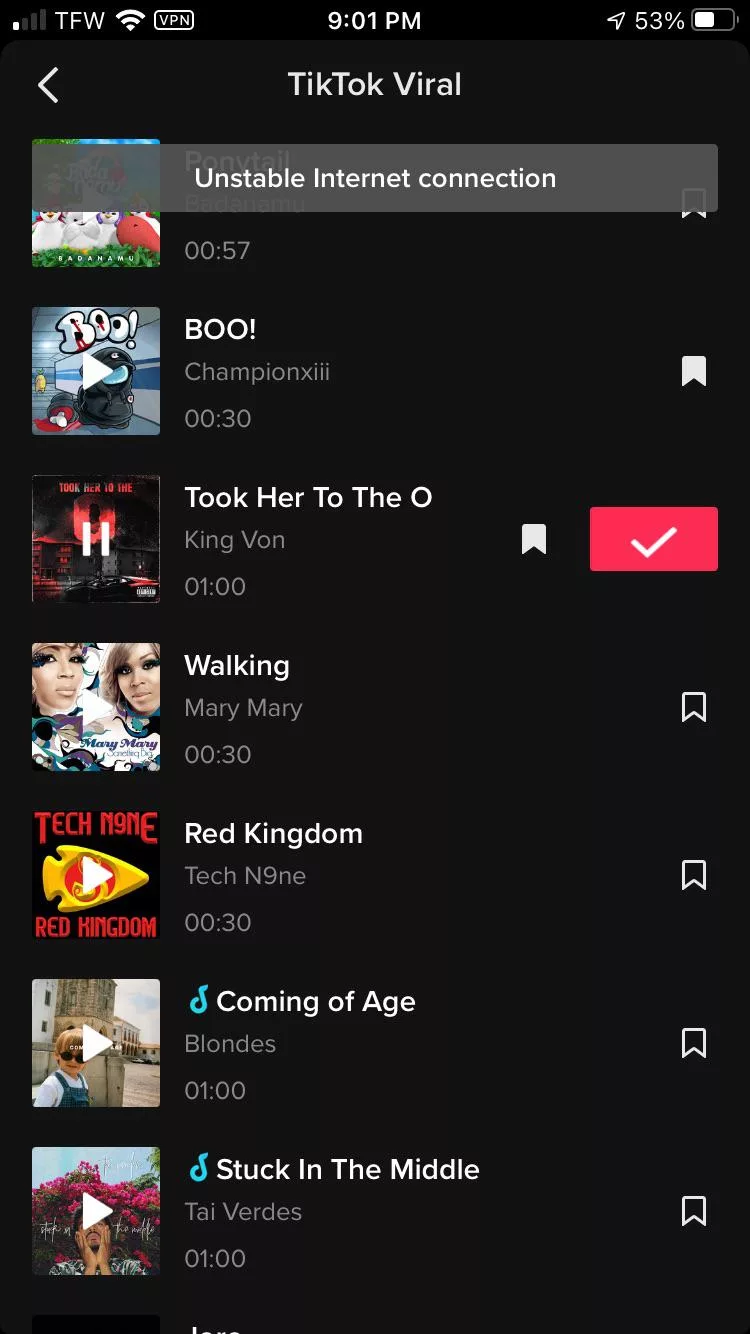Screen dimensions: 750x1334
Task: Play Coming of Age preview
Action: click(x=96, y=1043)
